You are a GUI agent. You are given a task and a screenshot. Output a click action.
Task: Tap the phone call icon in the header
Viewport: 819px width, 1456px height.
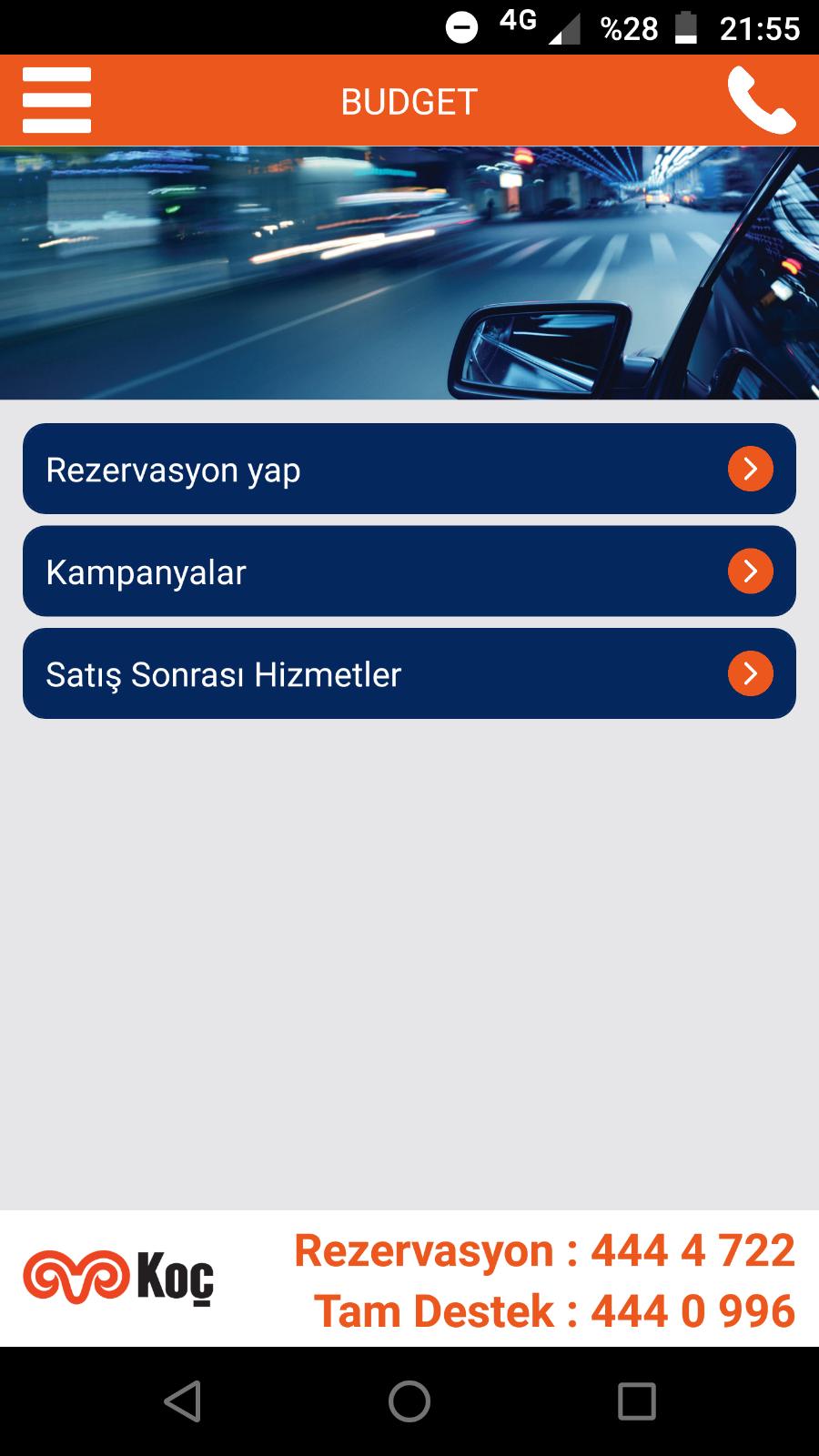(x=763, y=100)
